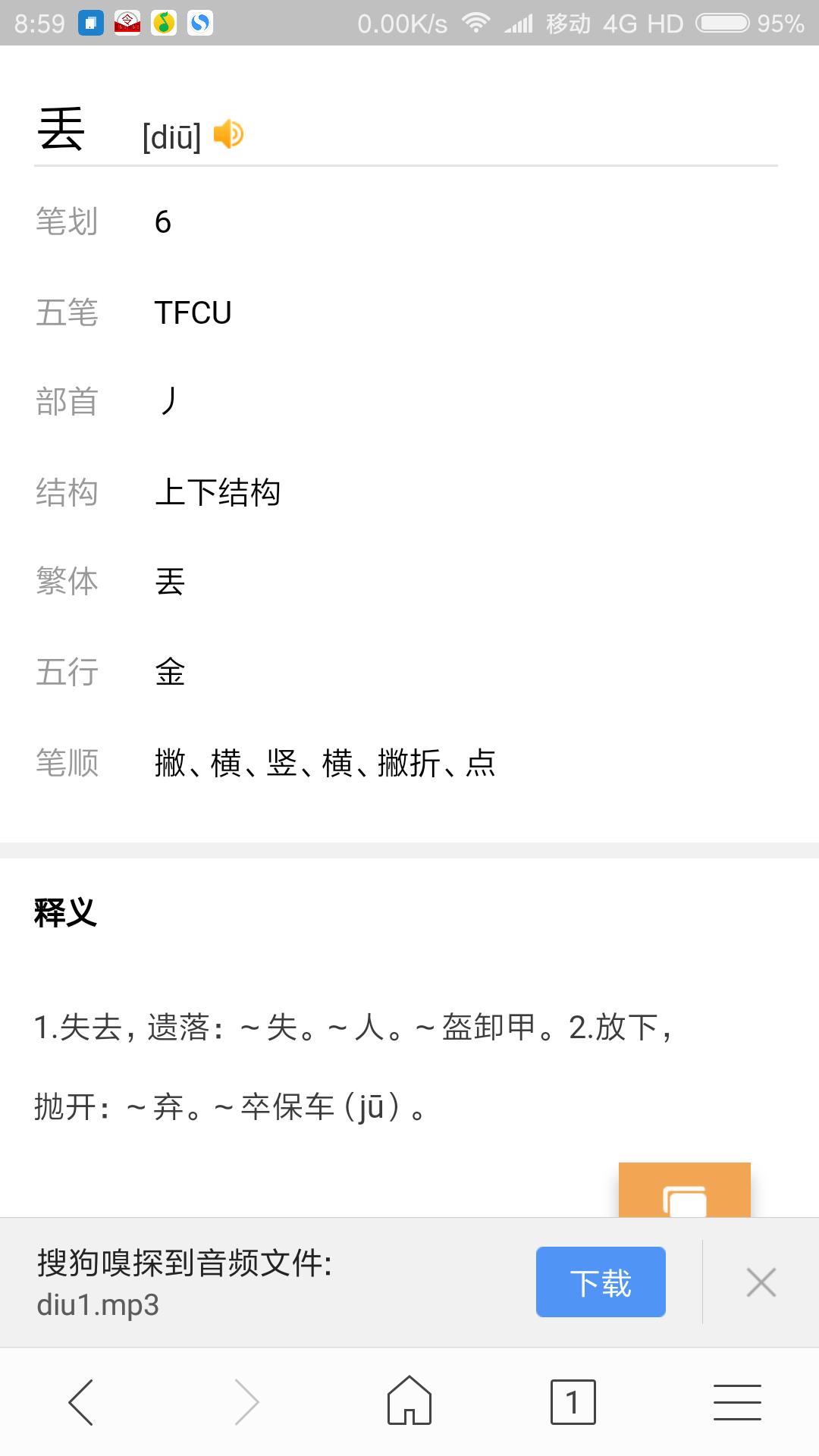Dismiss the audio file detection banner

tap(761, 1282)
